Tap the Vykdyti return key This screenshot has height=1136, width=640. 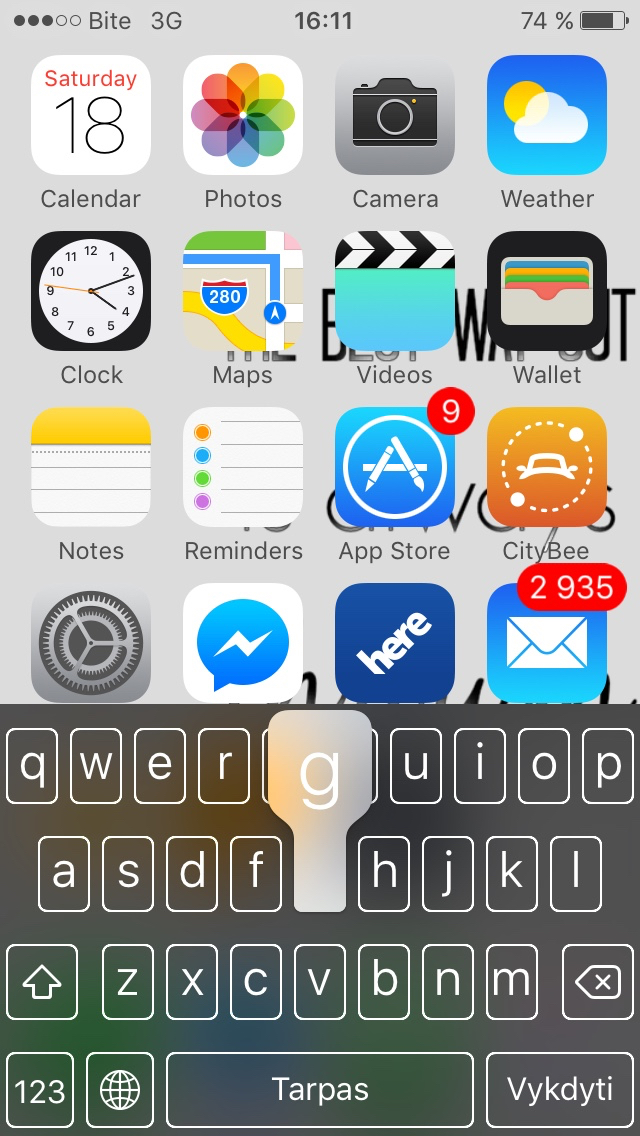coord(560,1088)
